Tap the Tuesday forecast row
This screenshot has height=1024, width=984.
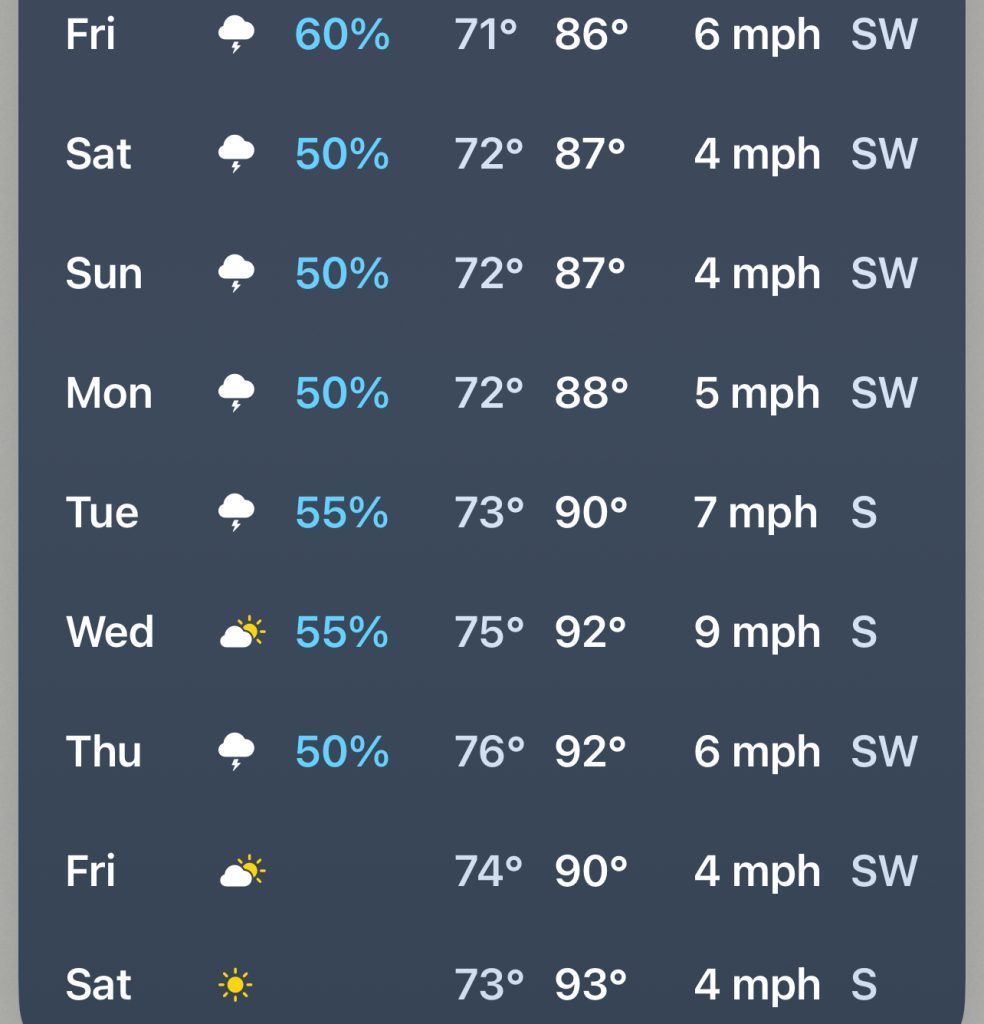point(490,512)
